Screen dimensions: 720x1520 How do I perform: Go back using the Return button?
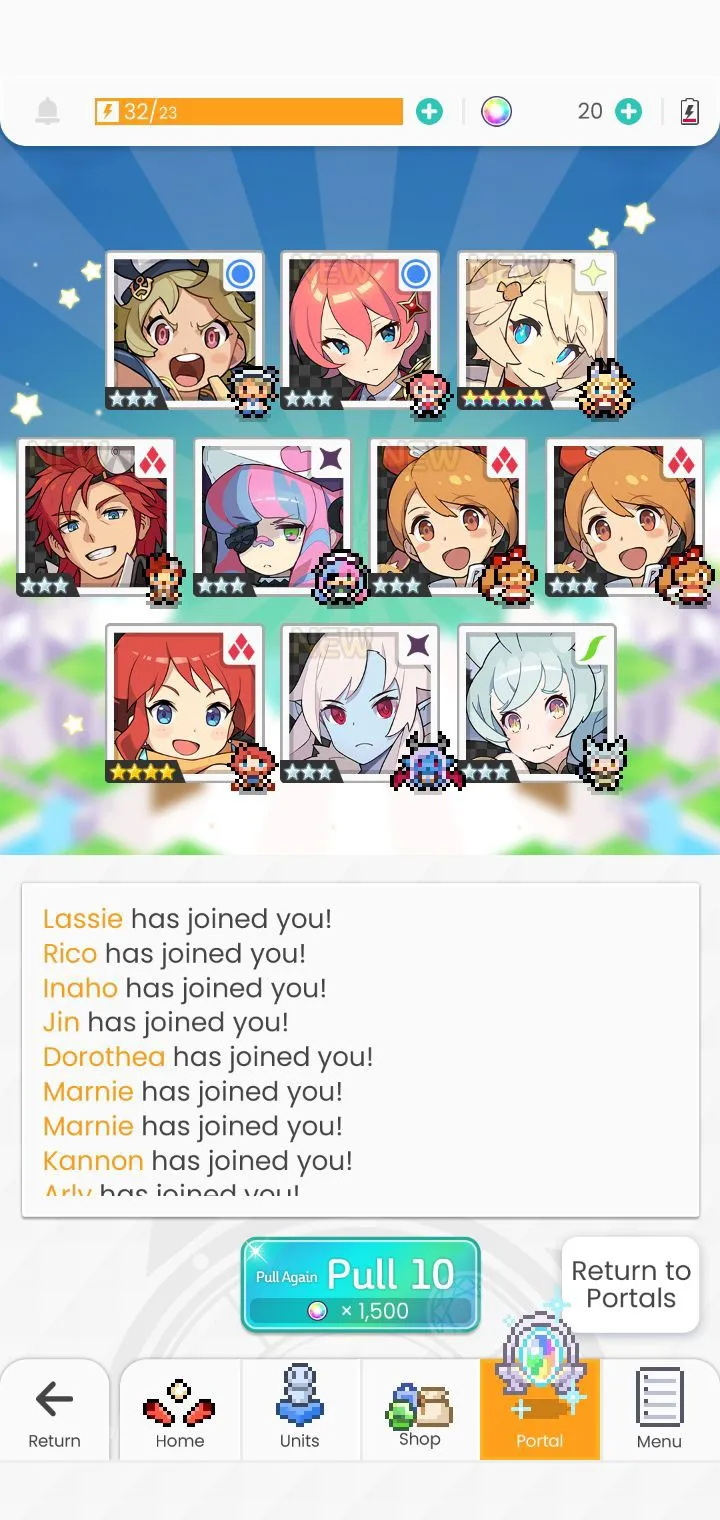pos(54,1412)
